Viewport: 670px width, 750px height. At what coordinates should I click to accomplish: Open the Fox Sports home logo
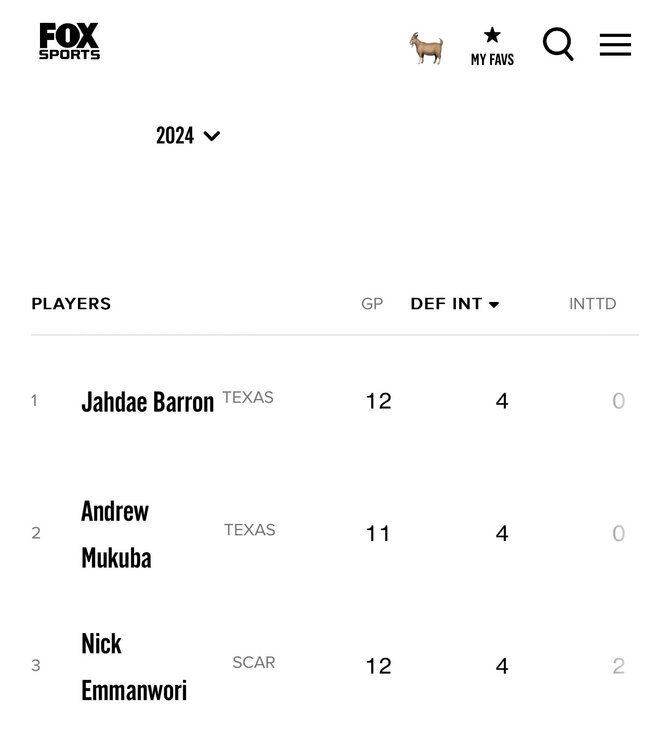[x=69, y=42]
